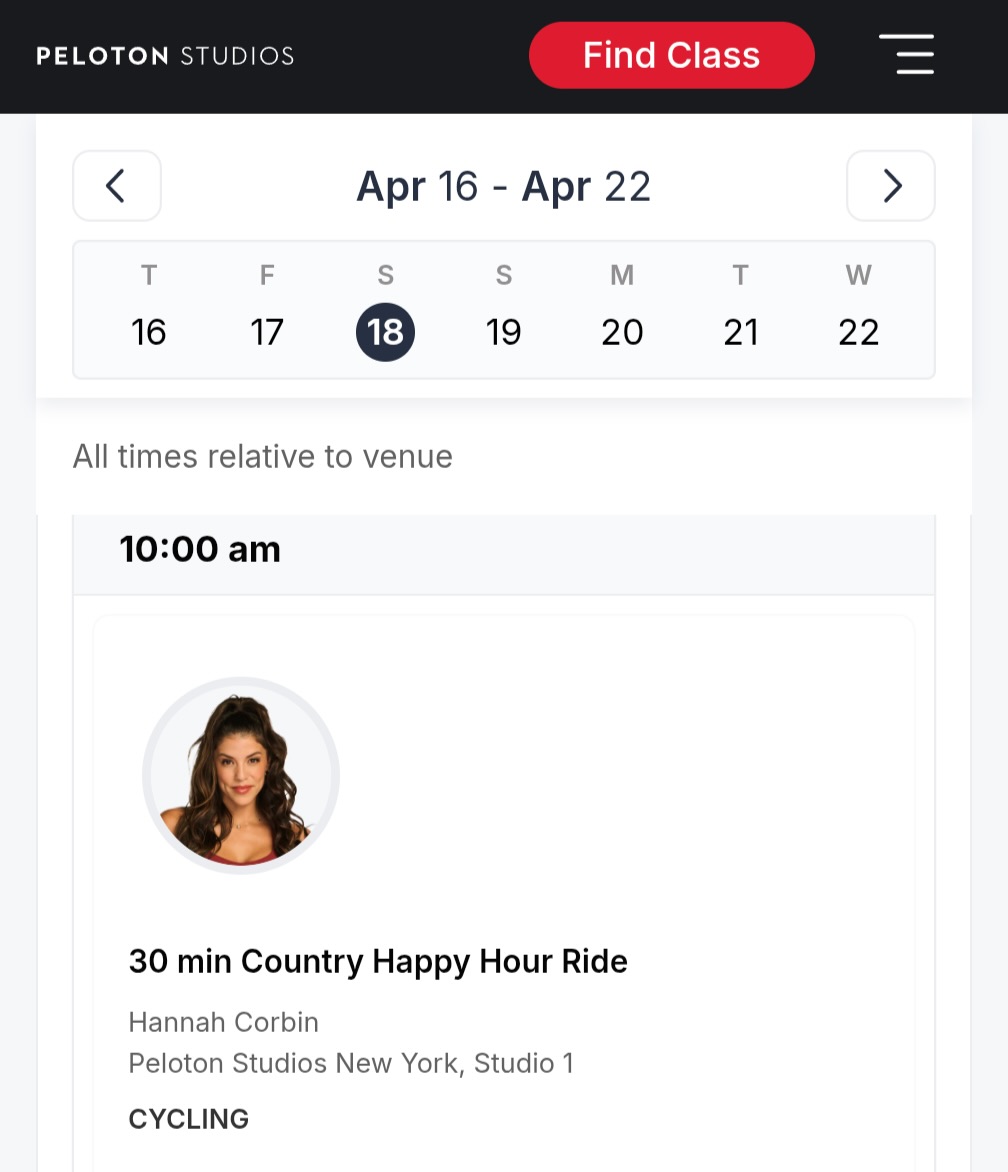Select the highlighted Saturday 18 date

coord(385,332)
